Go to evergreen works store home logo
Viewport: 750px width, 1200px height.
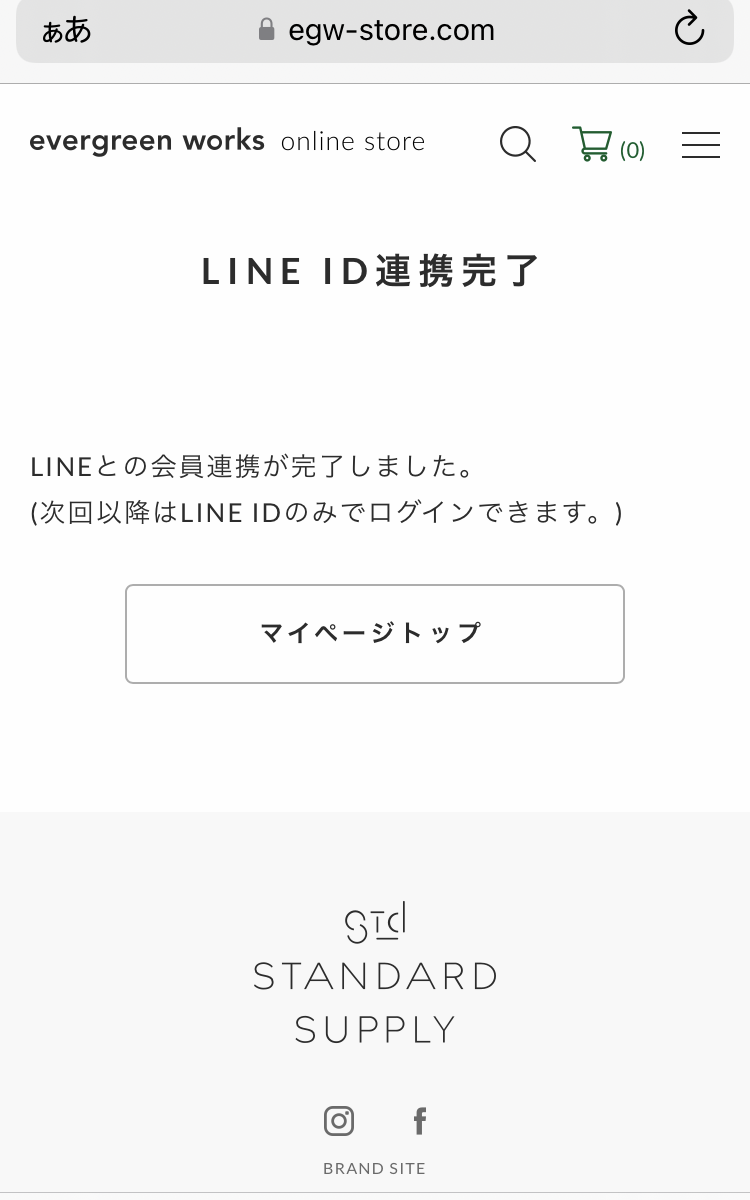coord(227,141)
